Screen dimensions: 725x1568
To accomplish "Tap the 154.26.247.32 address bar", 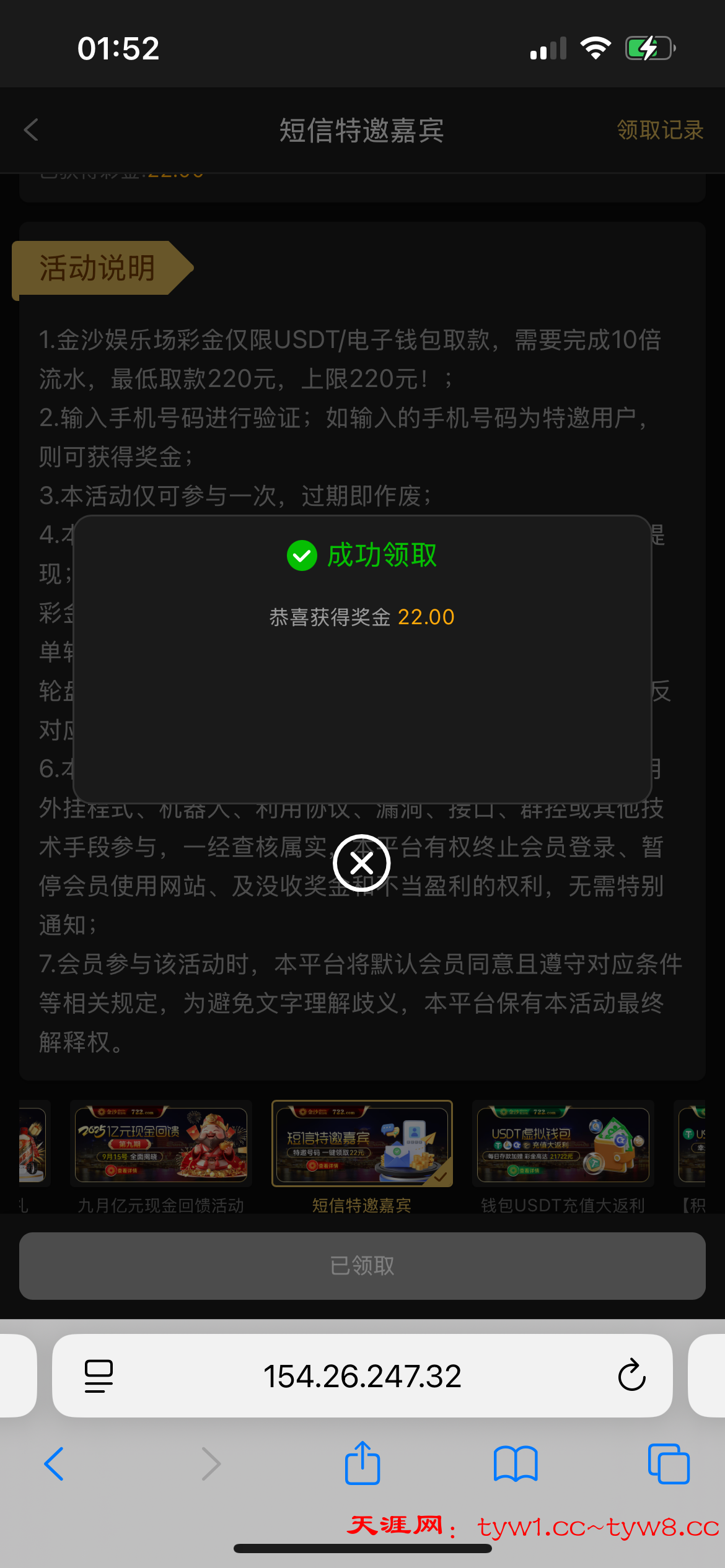I will [362, 1376].
